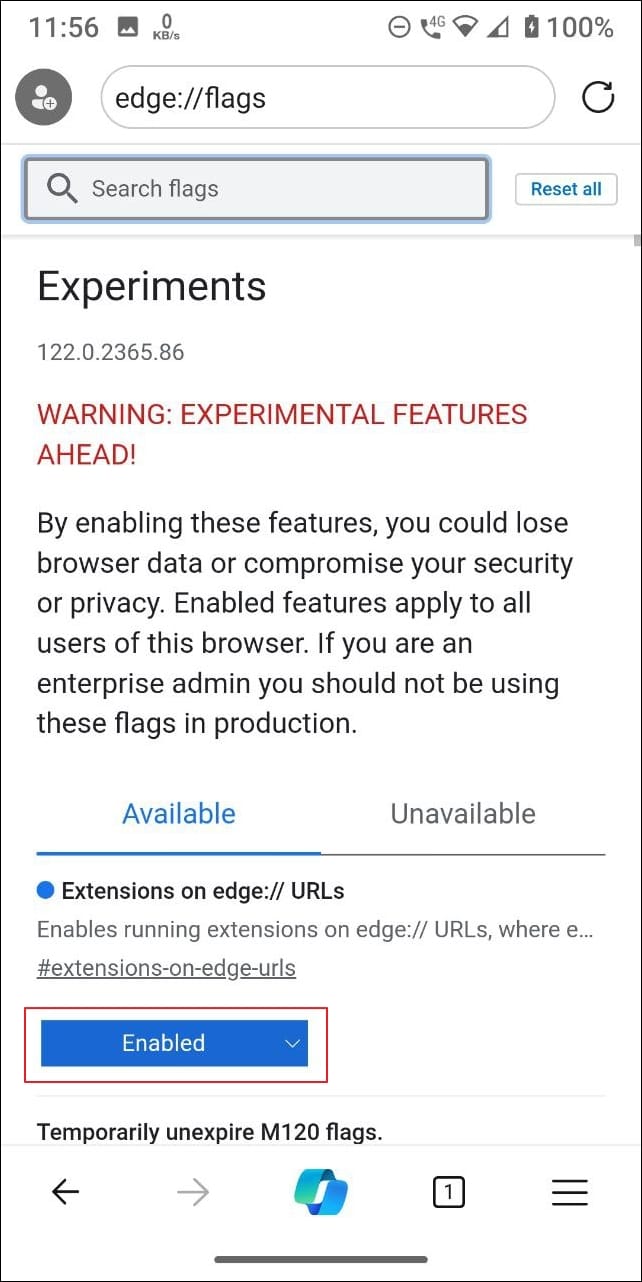Tap the Reset all button
The image size is (642, 1282).
tap(566, 189)
